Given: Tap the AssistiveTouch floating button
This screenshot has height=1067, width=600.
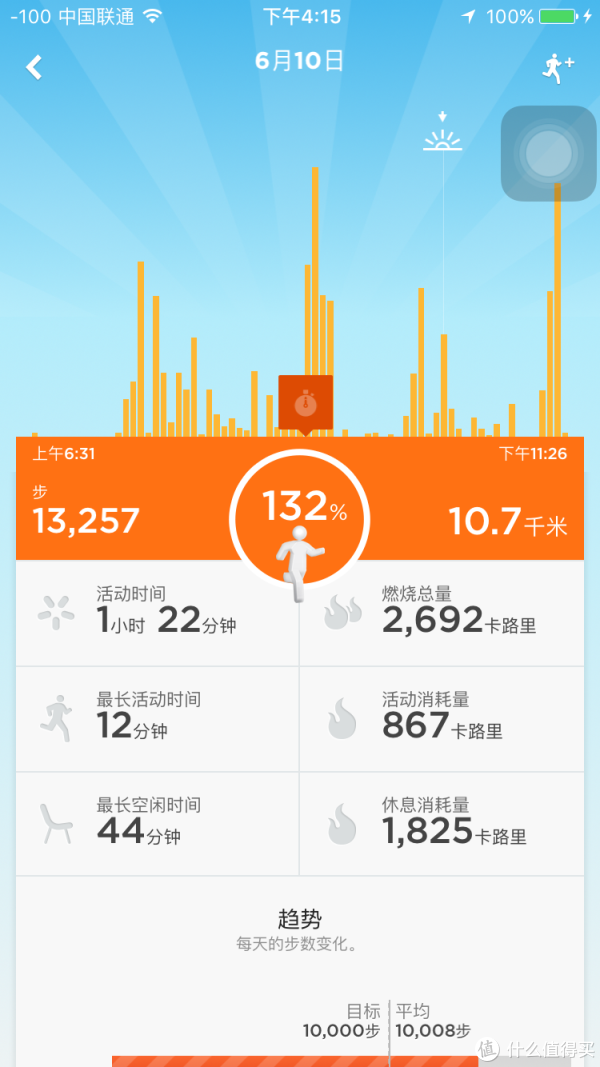Looking at the screenshot, I should click(x=548, y=153).
